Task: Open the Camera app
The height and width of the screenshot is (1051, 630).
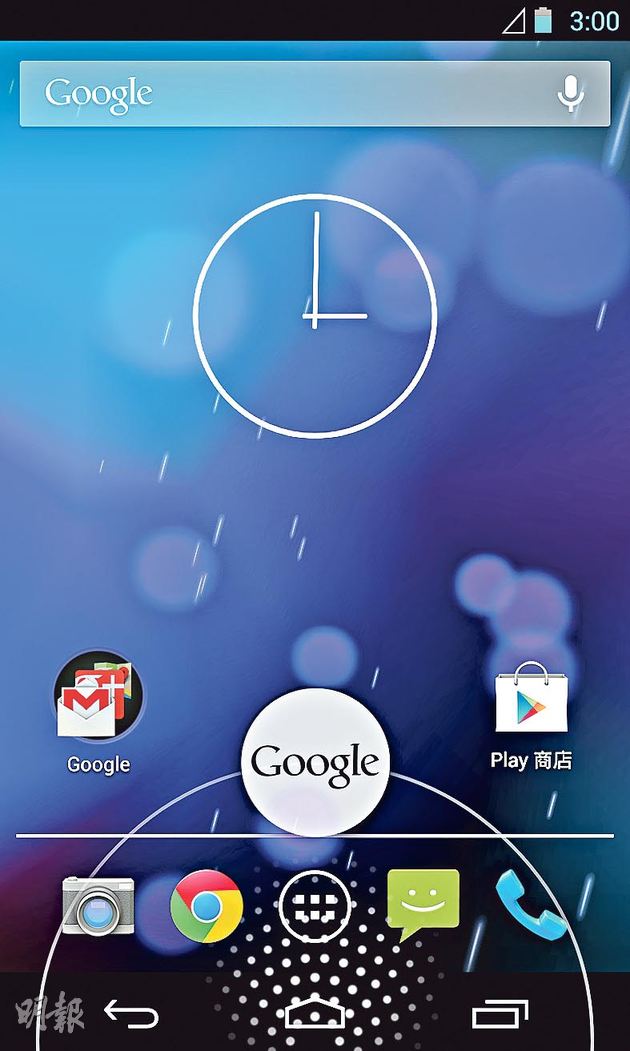Action: (98, 905)
